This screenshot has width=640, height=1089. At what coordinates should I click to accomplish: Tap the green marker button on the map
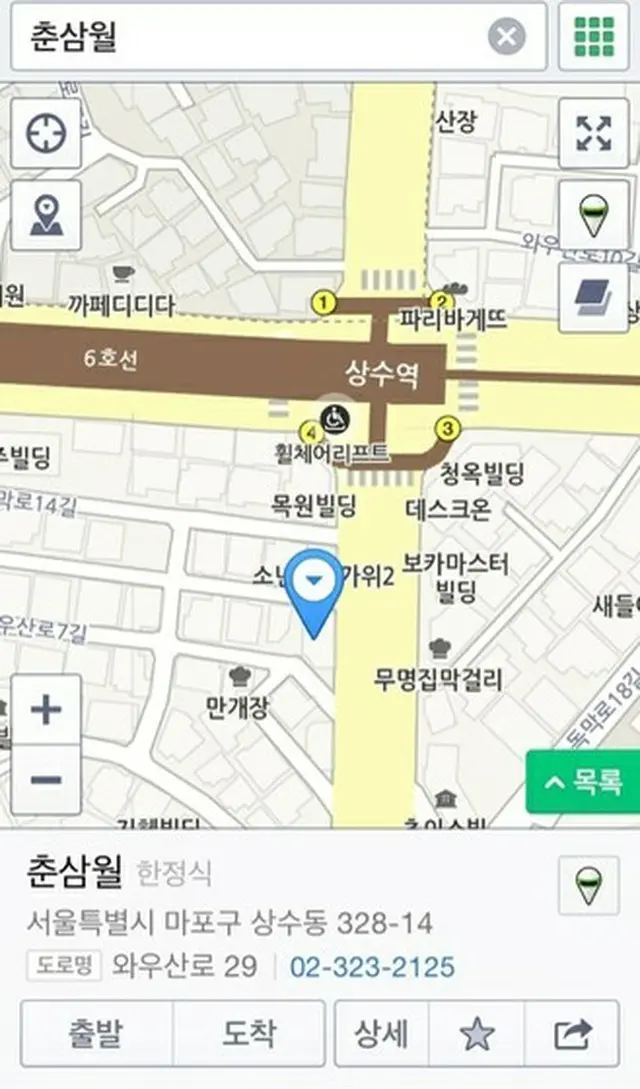coord(593,215)
